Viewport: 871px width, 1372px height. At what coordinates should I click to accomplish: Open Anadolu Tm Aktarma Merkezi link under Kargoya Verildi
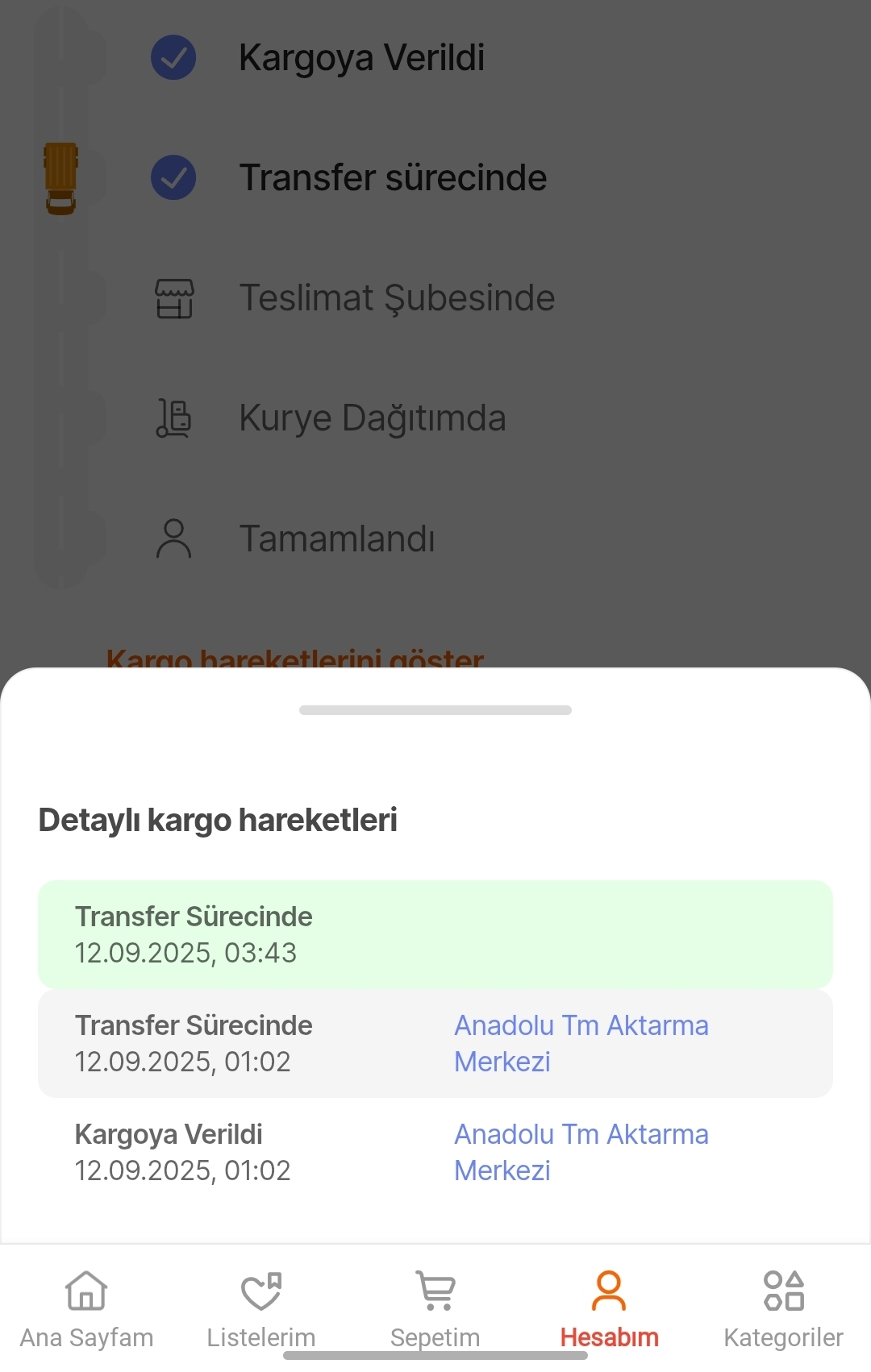tap(581, 1152)
